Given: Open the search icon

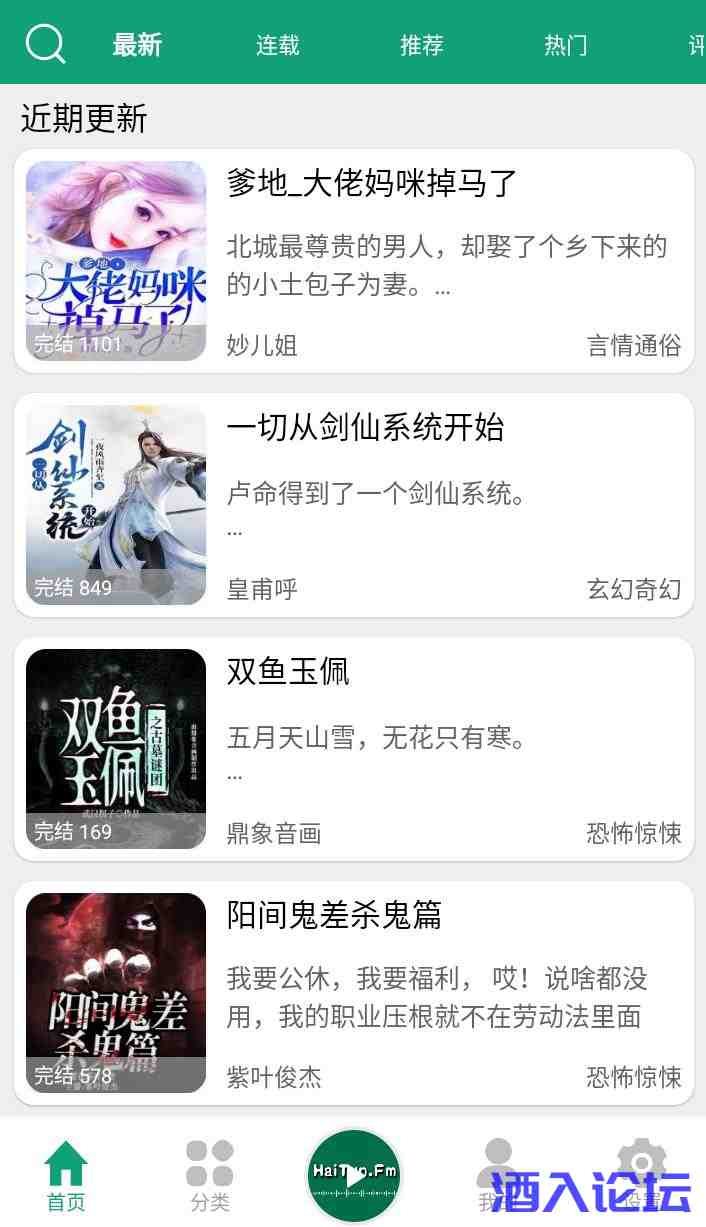Looking at the screenshot, I should 45,44.
